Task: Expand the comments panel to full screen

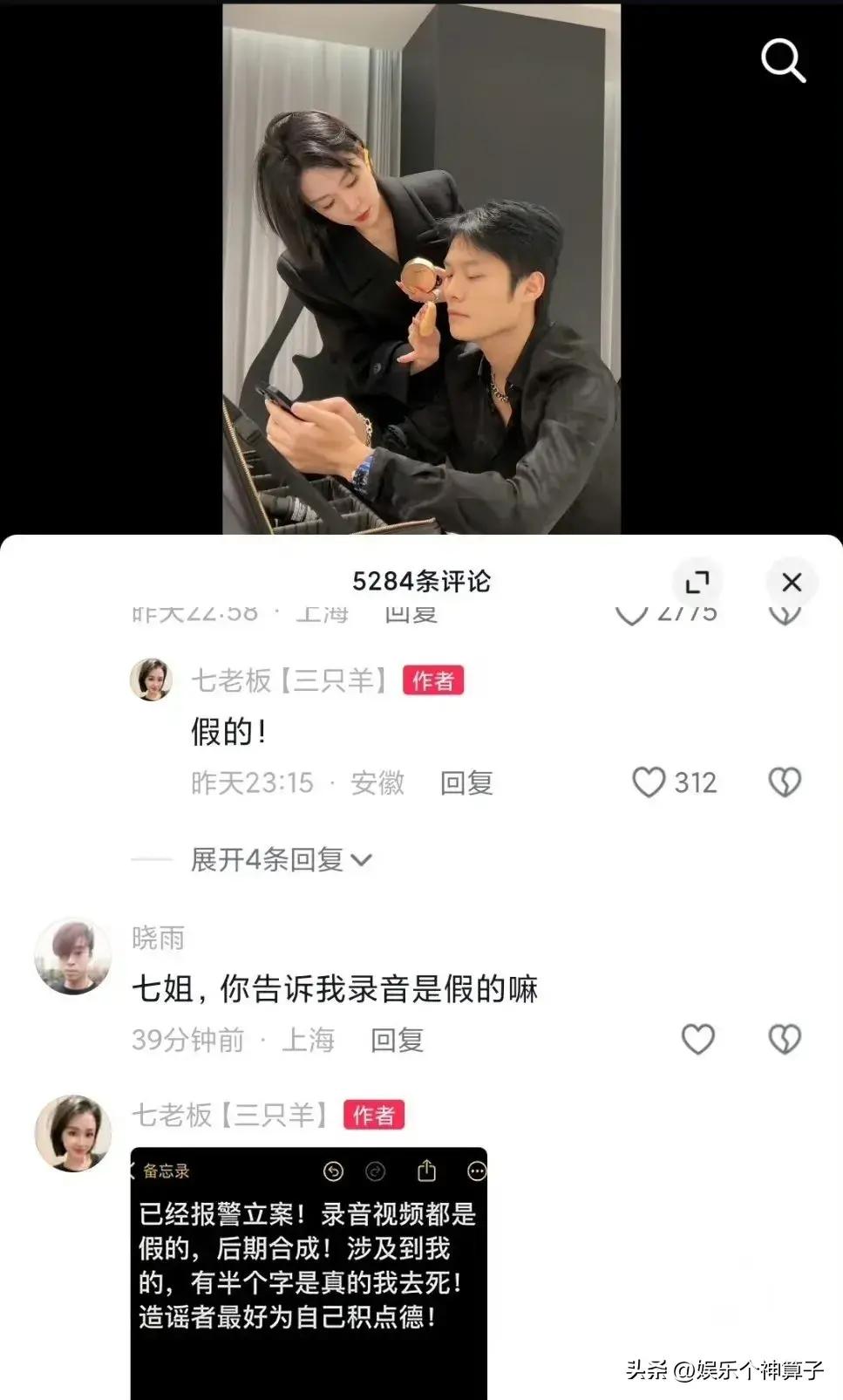Action: pyautogui.click(x=697, y=582)
